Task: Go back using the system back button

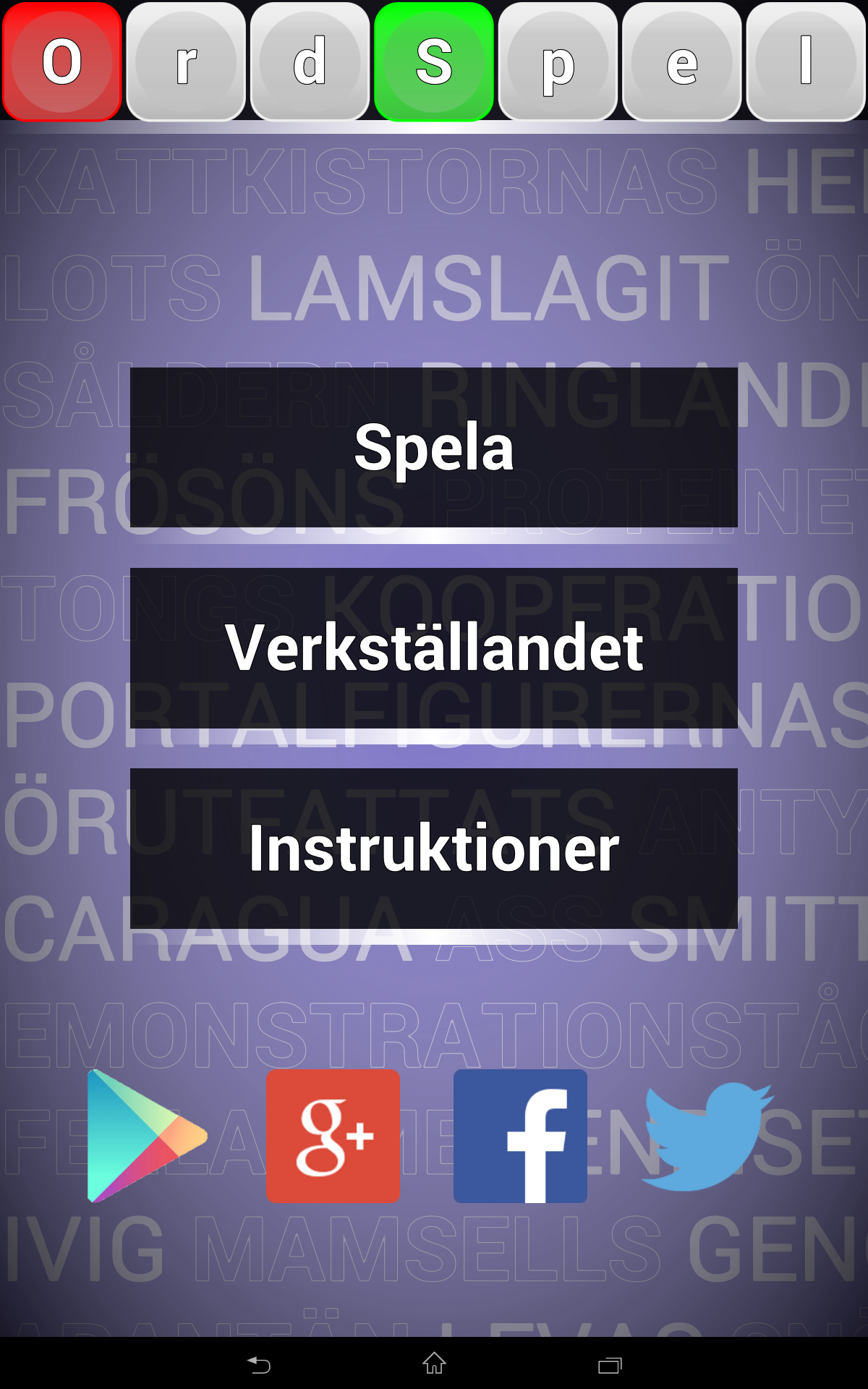Action: click(258, 1364)
